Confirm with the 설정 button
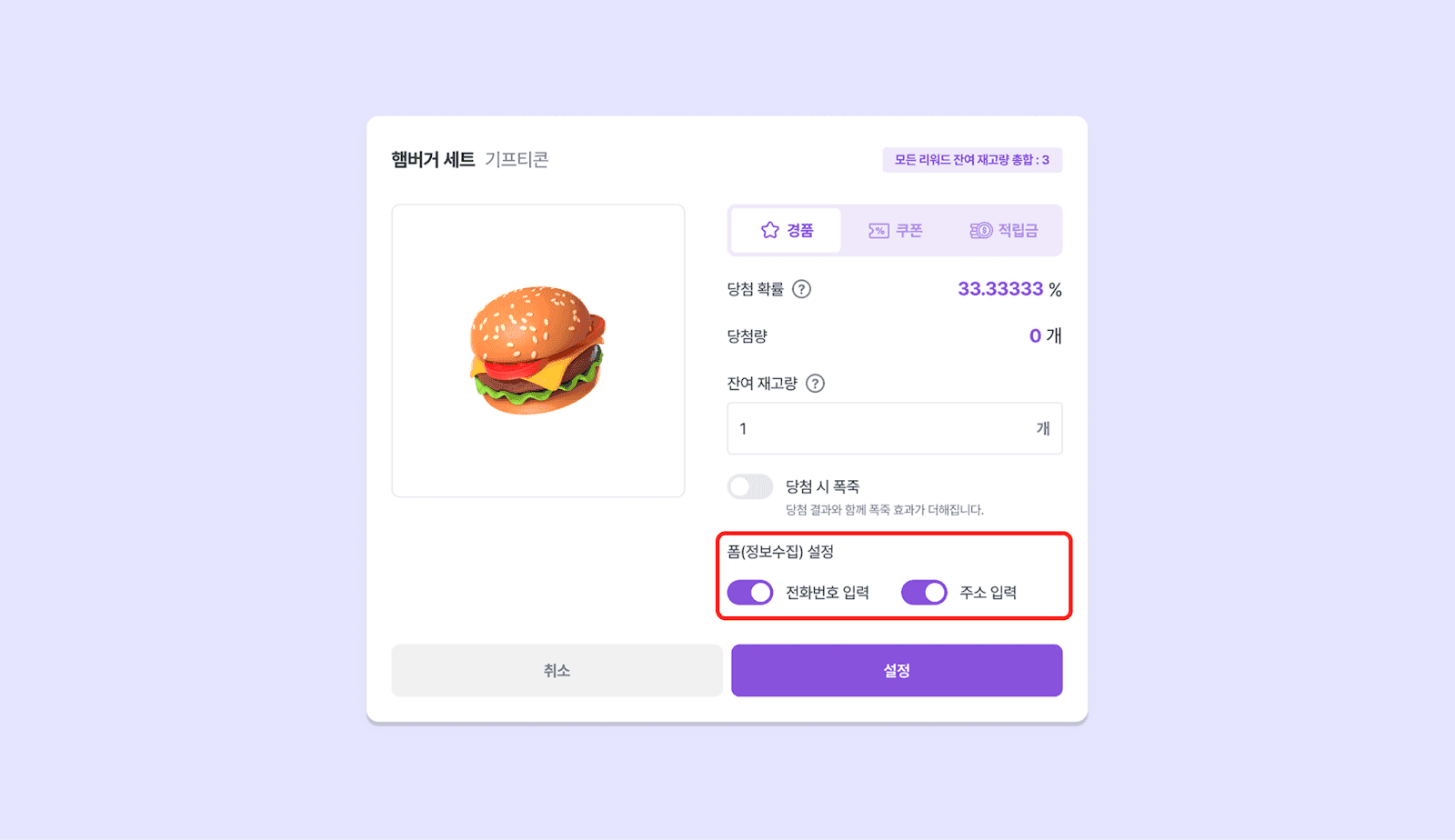1455x840 pixels. tap(897, 671)
